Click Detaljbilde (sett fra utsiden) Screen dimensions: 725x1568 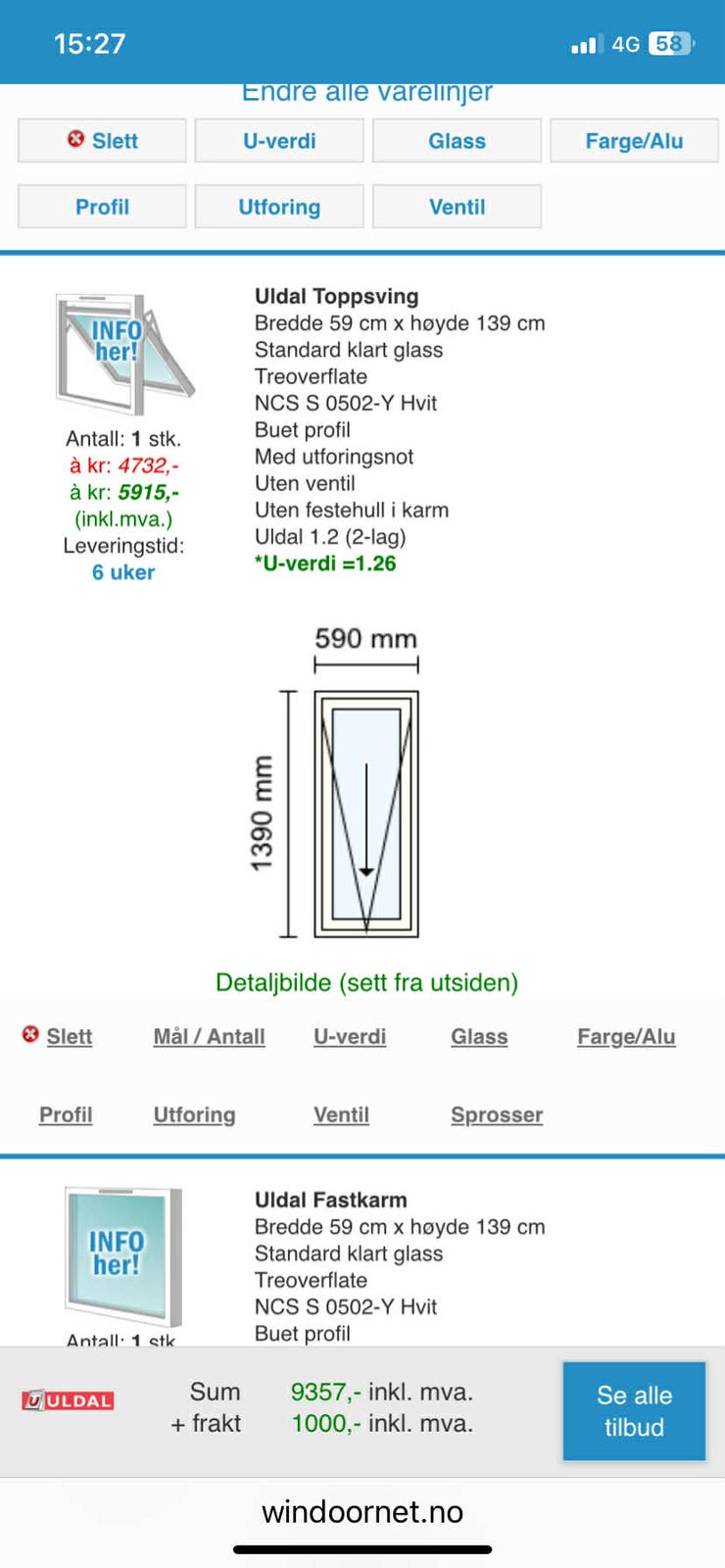[x=365, y=981]
